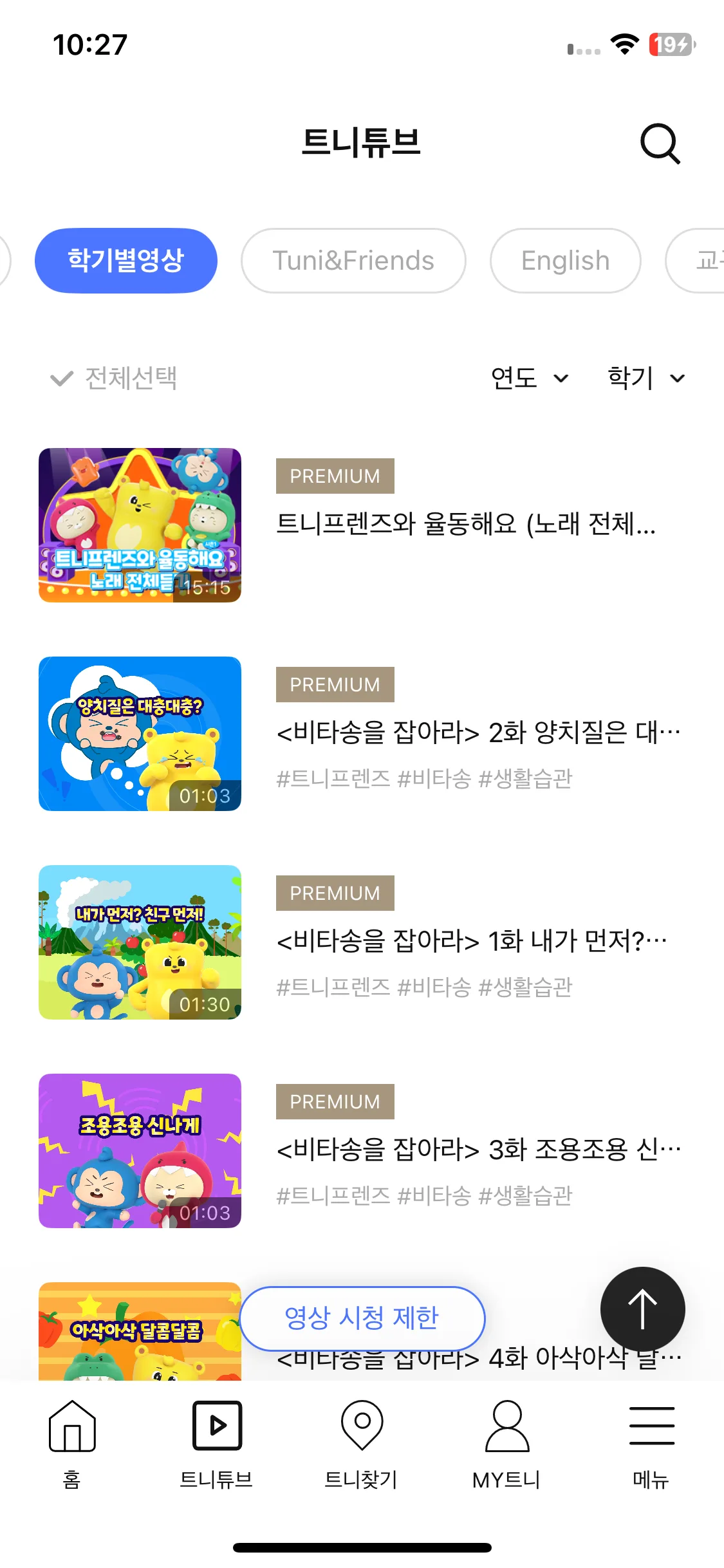Expand the 연도 year dropdown
This screenshot has height=1568, width=724.
click(530, 378)
